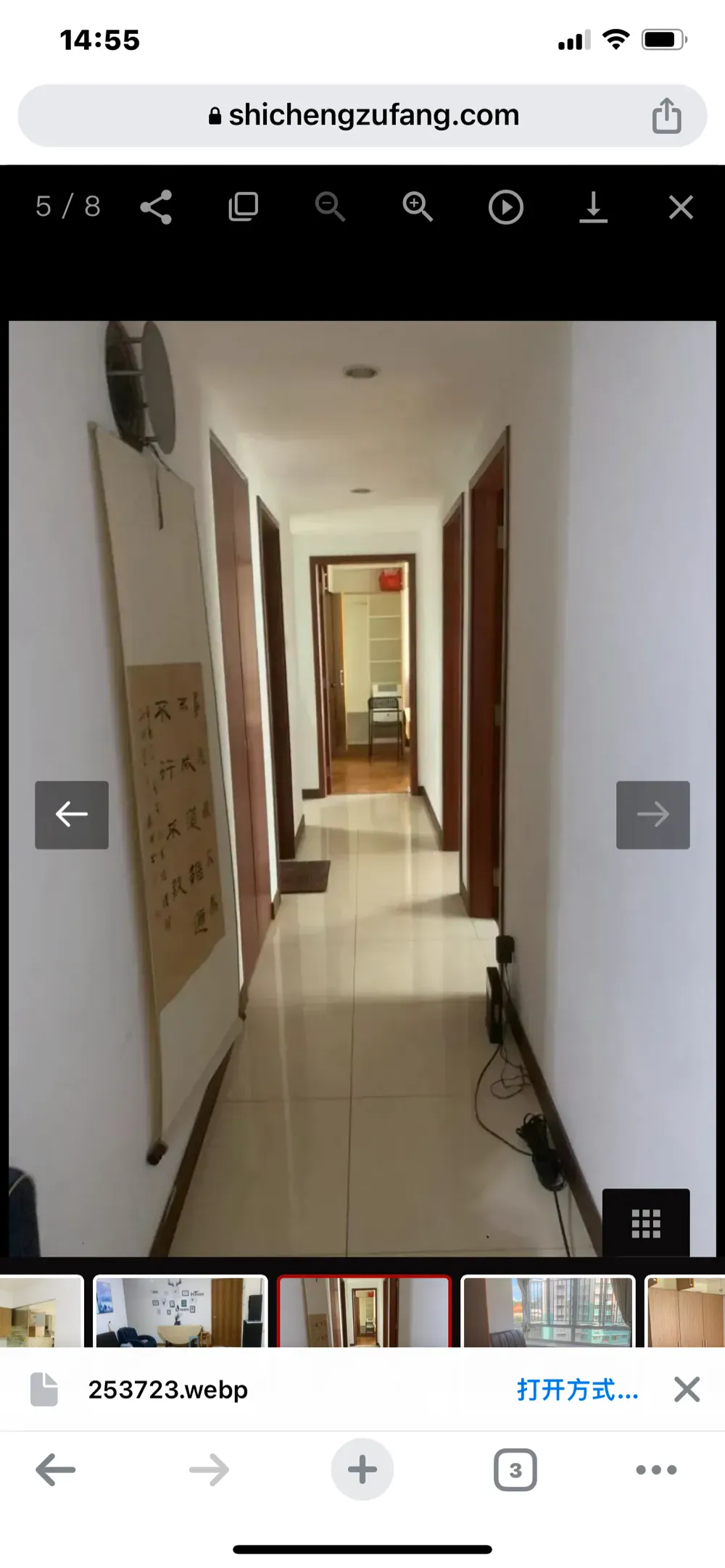The image size is (725, 1568).
Task: Tap the shichengzufang.com address bar
Action: pos(362,116)
